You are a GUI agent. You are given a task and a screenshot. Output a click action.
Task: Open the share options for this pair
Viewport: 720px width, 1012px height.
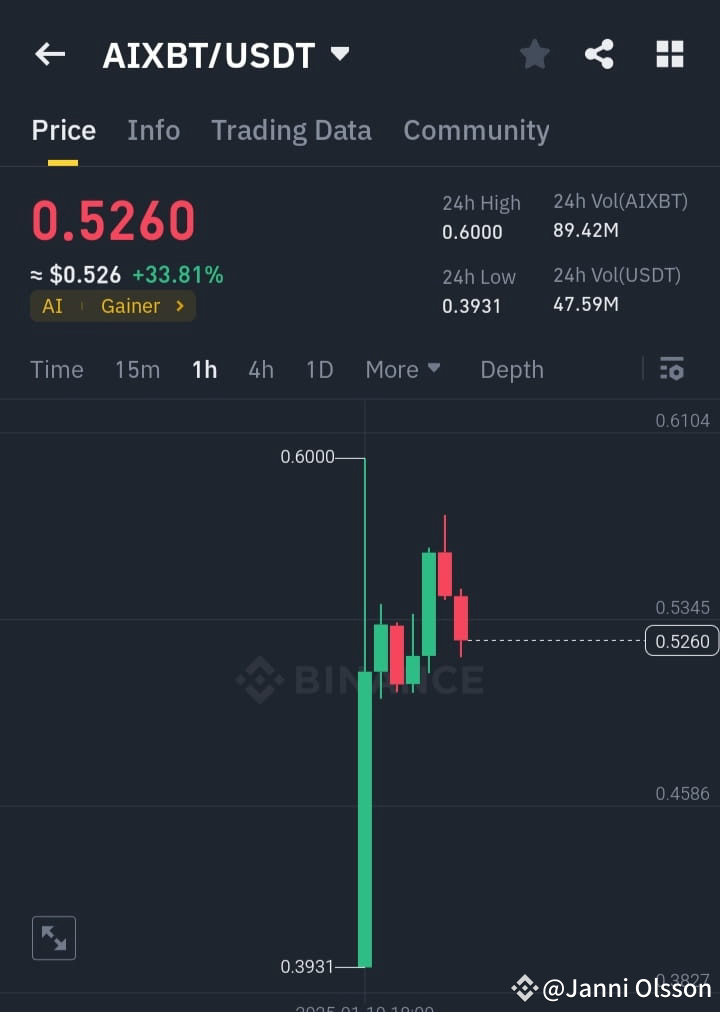[600, 54]
